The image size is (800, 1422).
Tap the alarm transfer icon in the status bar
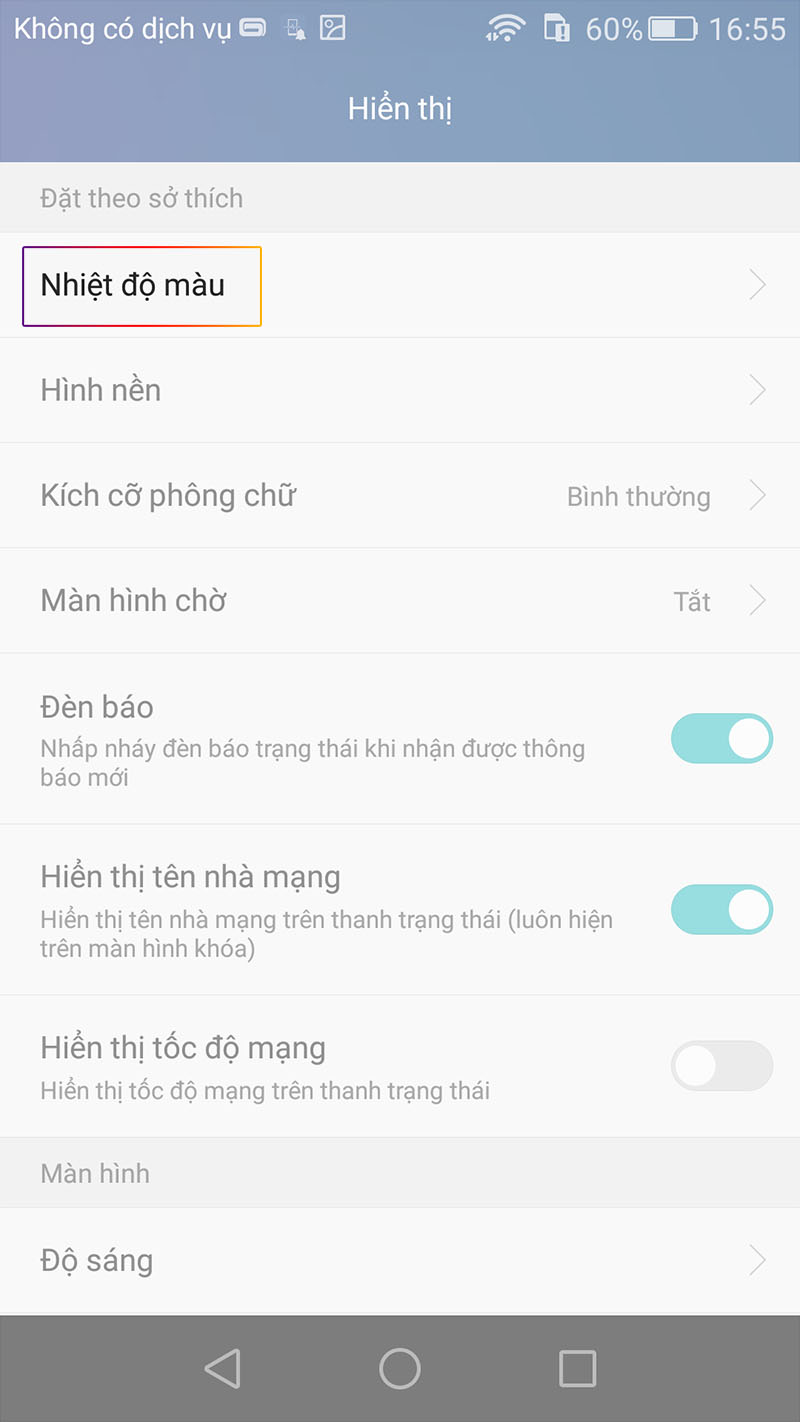click(x=294, y=30)
